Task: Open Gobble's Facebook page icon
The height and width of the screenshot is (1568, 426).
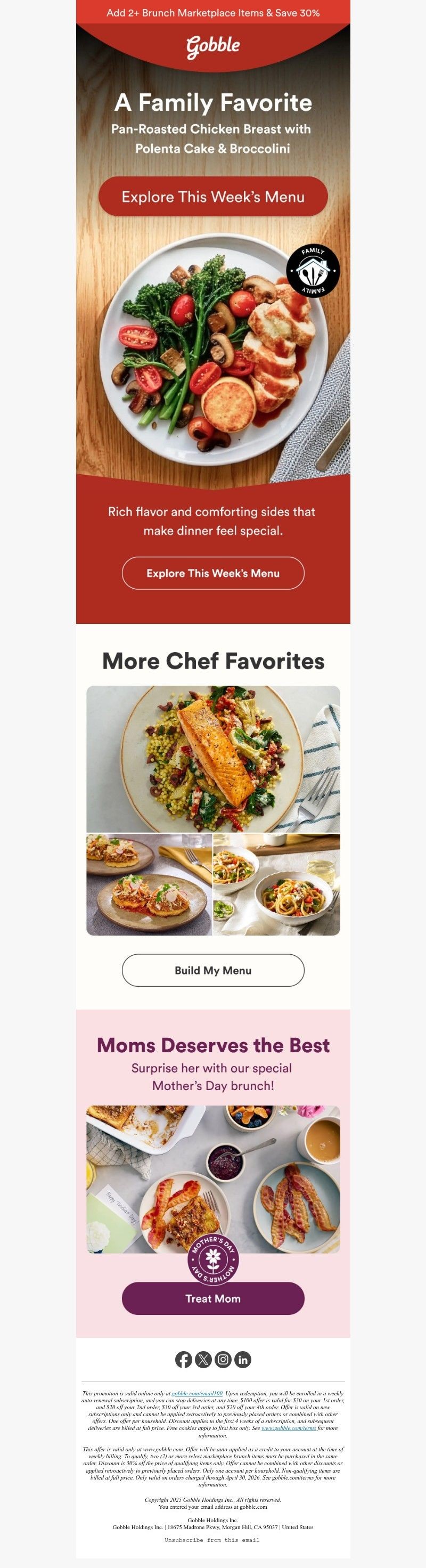Action: [x=184, y=1359]
